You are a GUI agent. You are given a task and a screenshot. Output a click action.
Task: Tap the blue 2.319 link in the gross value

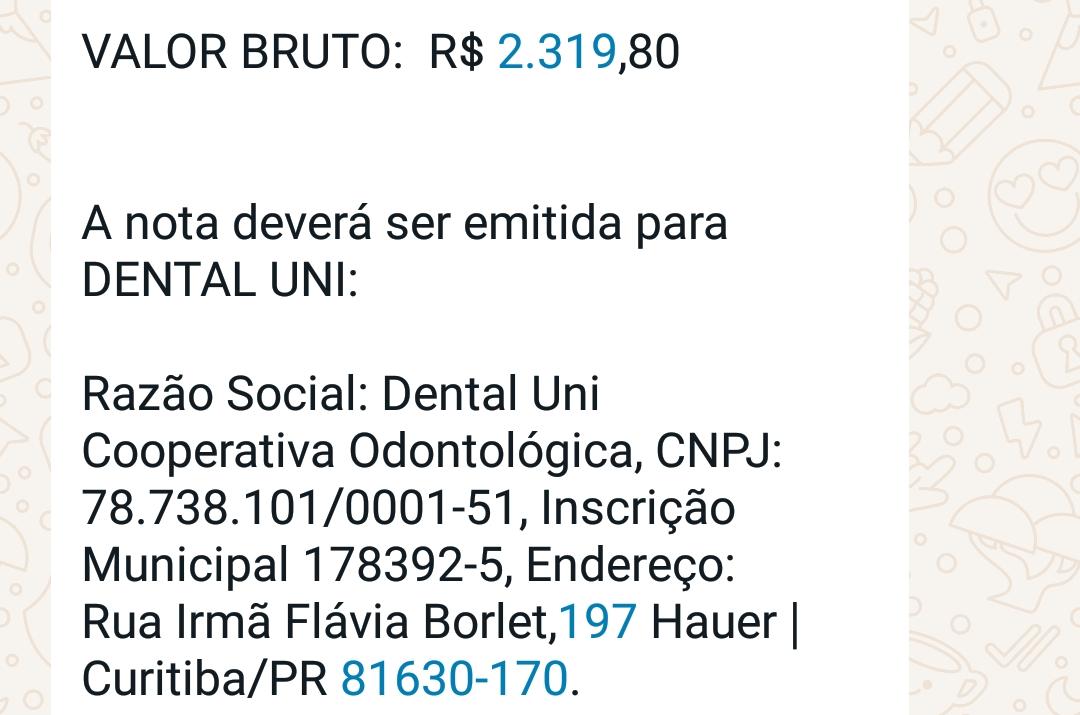(556, 51)
